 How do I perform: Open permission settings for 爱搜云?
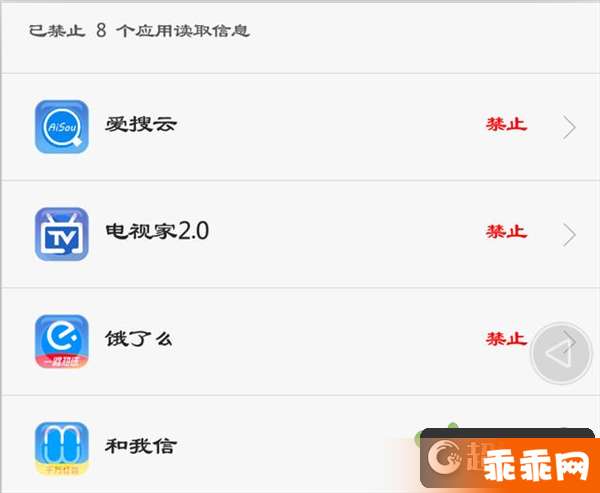[x=300, y=127]
